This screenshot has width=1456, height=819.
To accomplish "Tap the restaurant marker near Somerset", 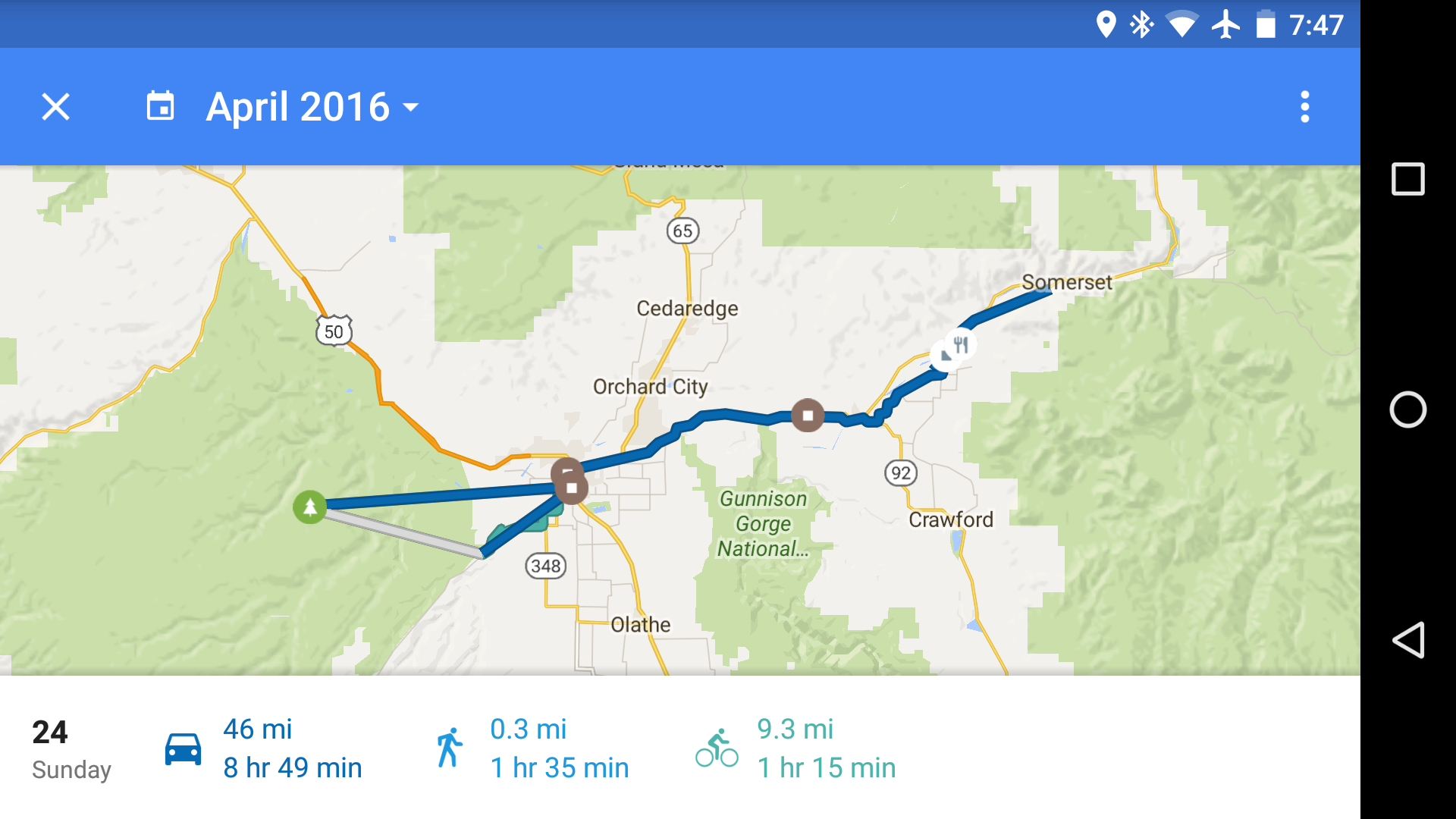I will coord(961,345).
